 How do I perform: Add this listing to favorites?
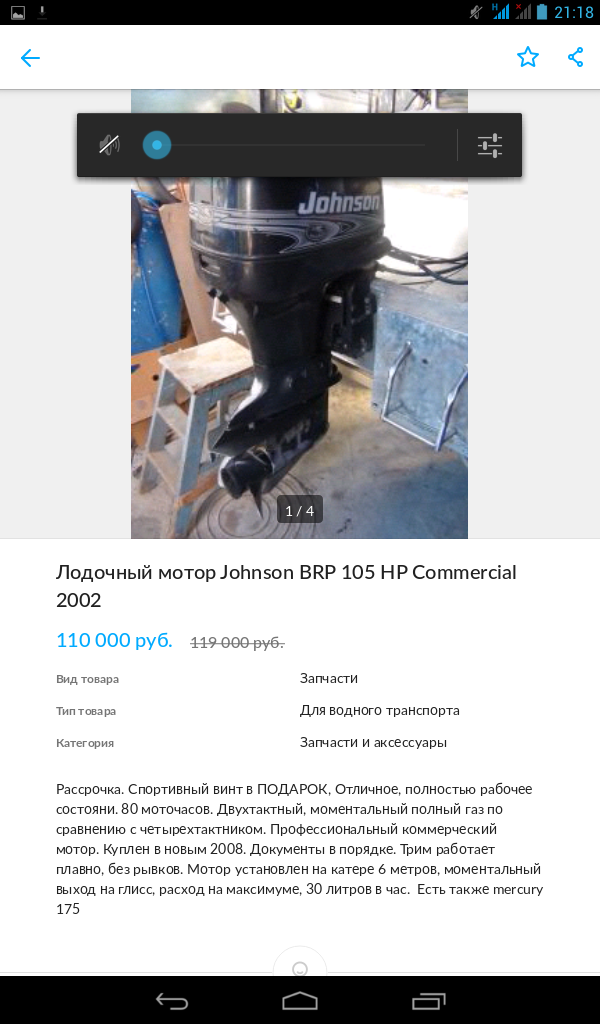click(x=528, y=57)
